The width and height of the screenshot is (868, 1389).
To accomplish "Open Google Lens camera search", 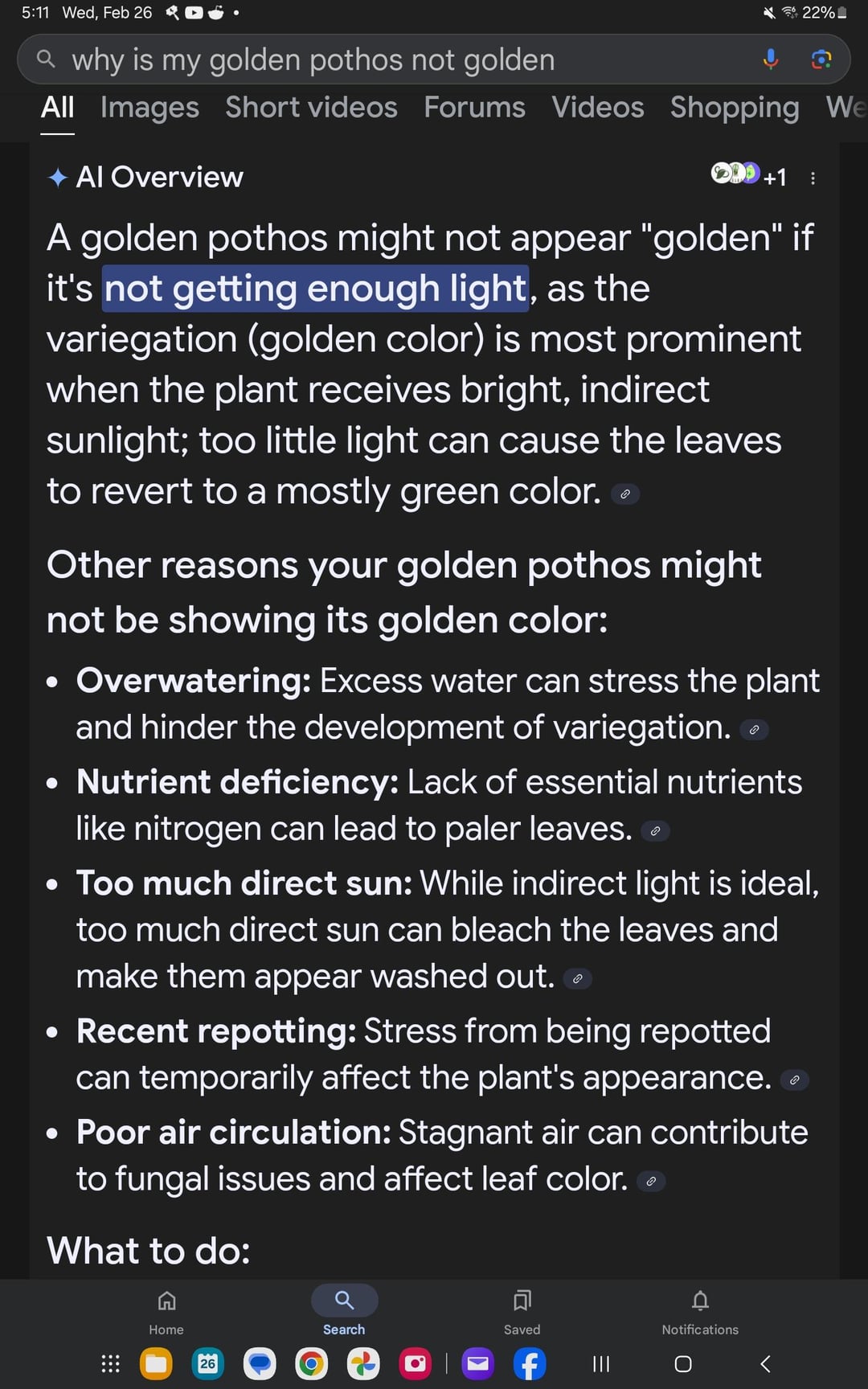I will [821, 59].
